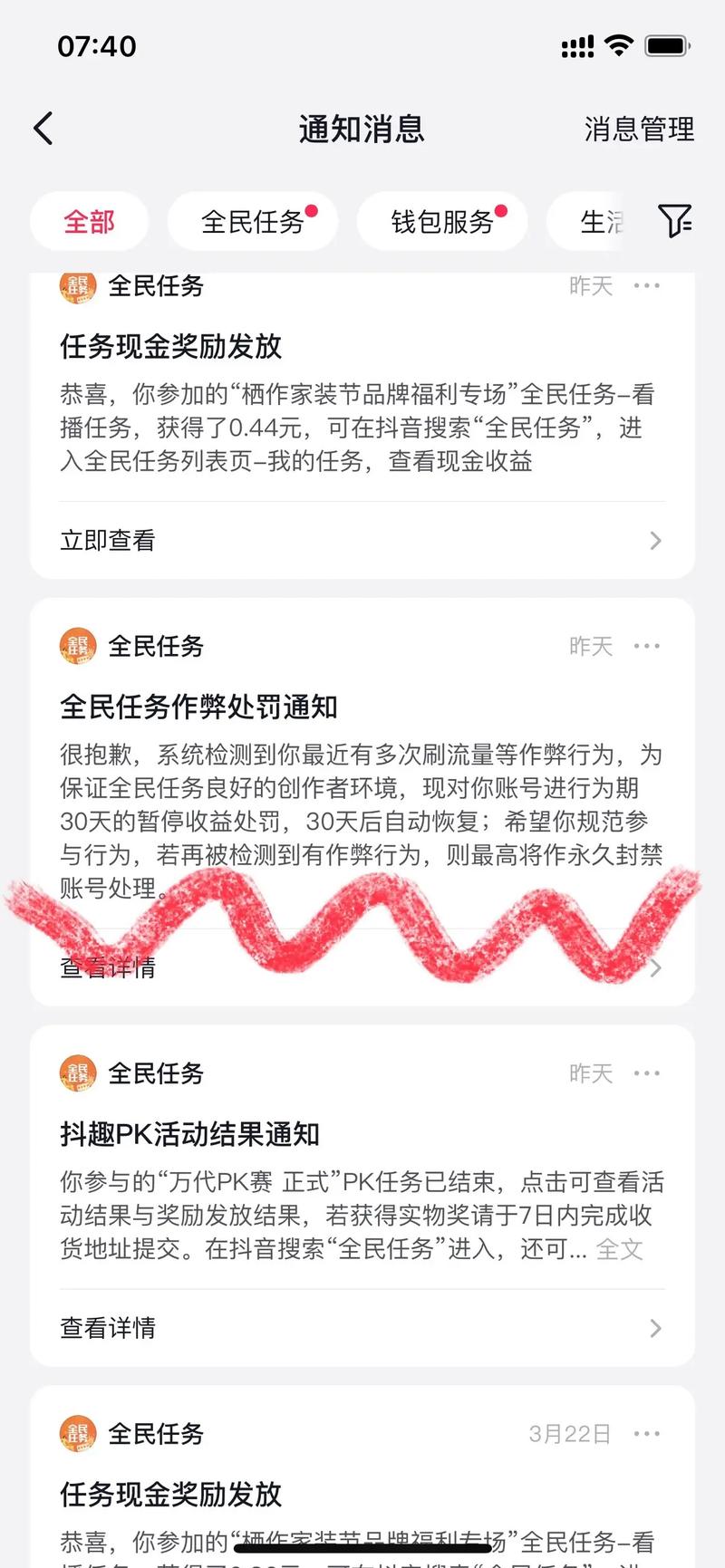Open the 全民任务作弊处罚通知 notification card
725x1568 pixels.
pyautogui.click(x=362, y=802)
